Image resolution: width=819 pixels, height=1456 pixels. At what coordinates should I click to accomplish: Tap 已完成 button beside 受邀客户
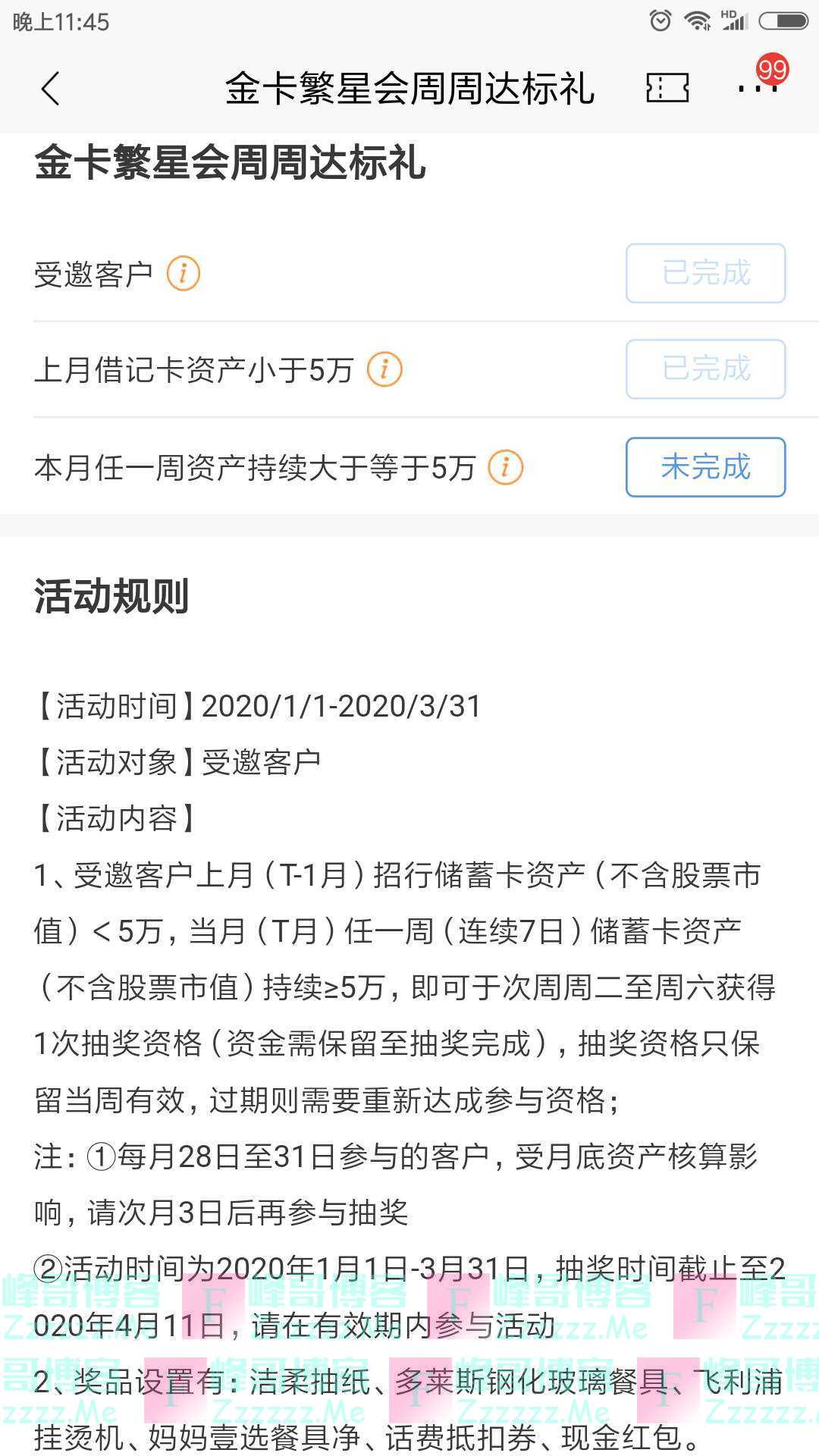click(x=705, y=273)
